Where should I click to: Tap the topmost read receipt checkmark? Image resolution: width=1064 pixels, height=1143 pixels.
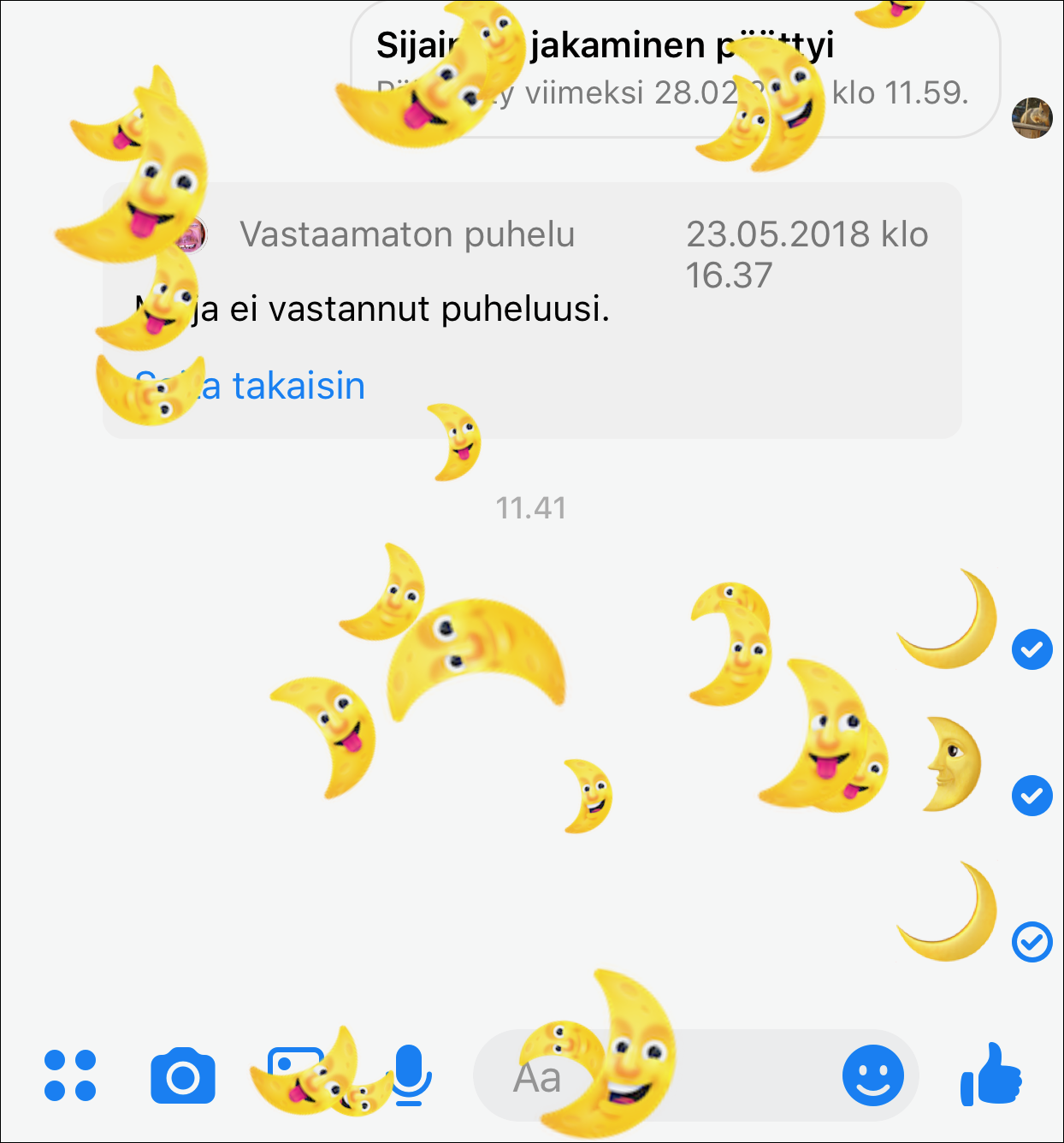1032,650
